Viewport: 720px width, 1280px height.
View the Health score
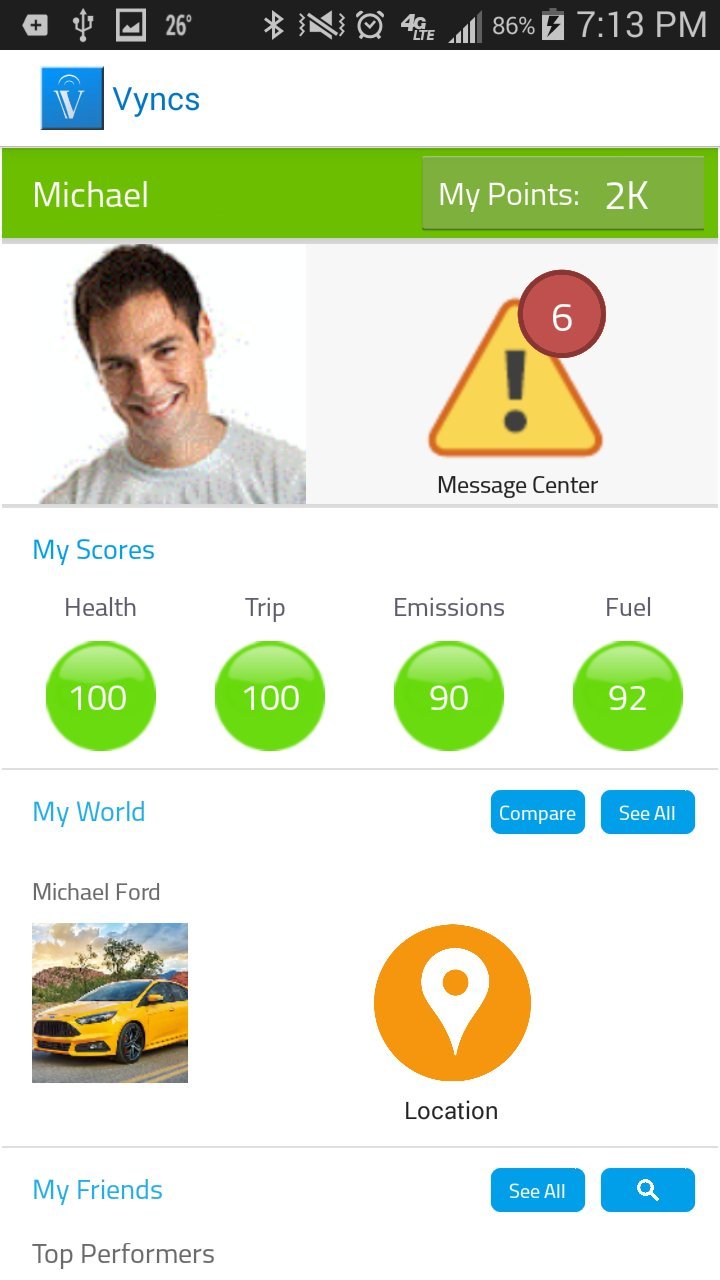(x=100, y=696)
